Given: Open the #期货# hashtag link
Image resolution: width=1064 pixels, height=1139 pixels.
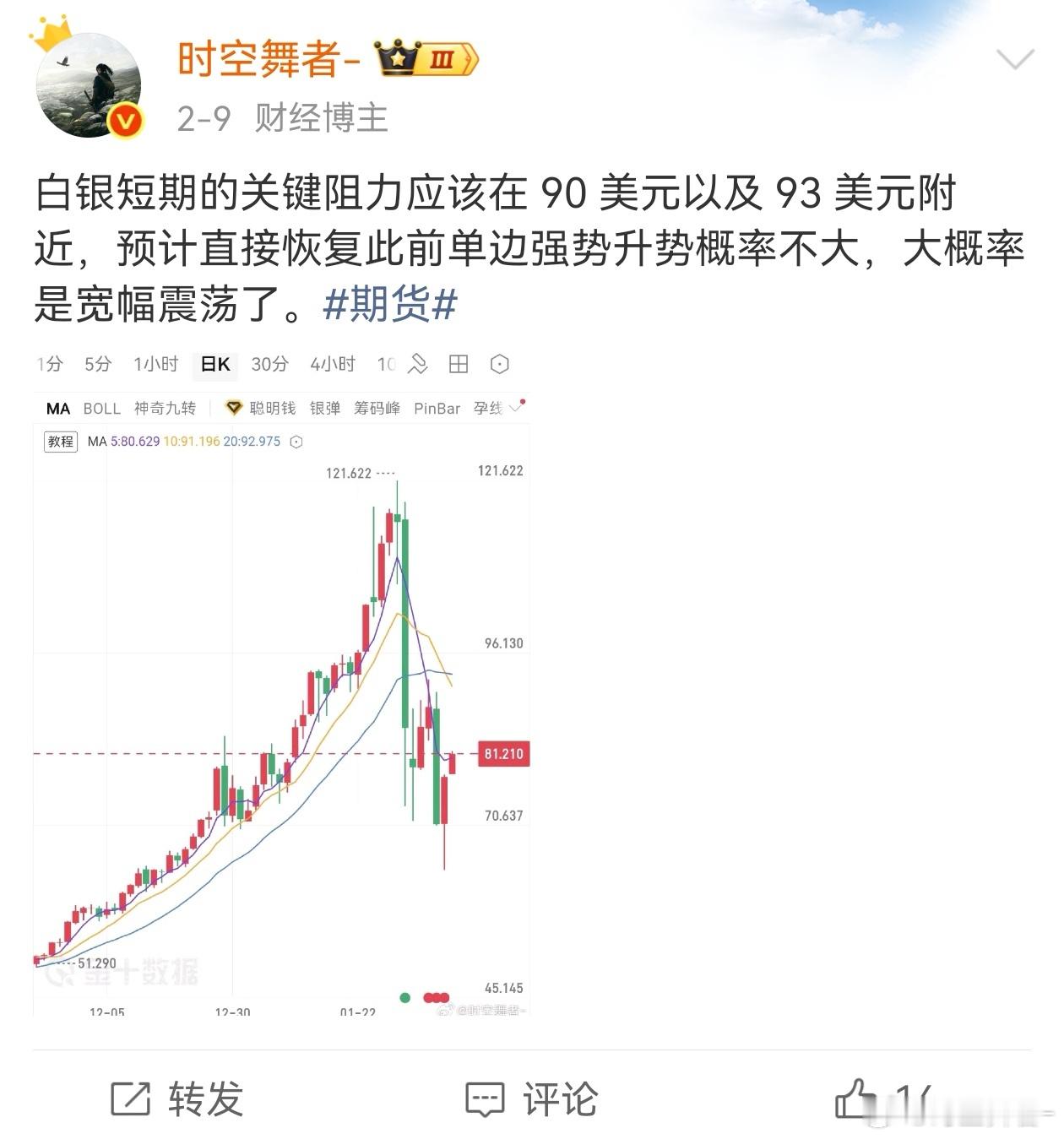Looking at the screenshot, I should tap(392, 307).
